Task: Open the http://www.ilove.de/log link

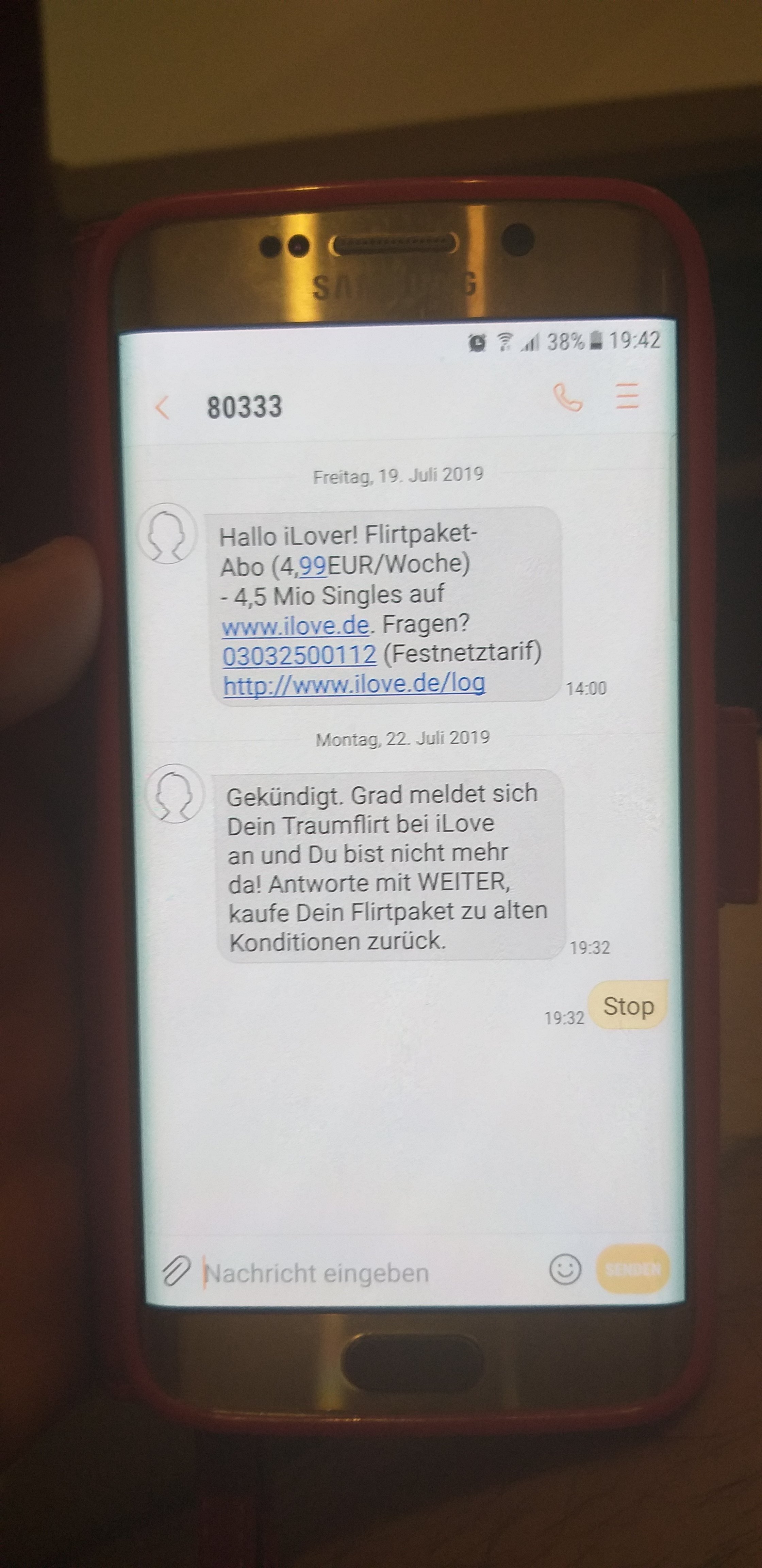Action: coord(354,684)
